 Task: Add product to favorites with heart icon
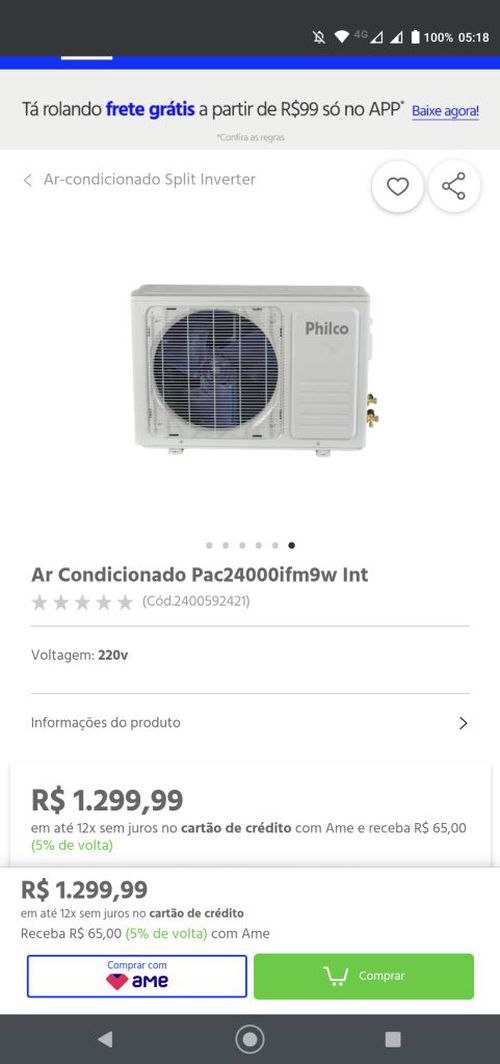pyautogui.click(x=398, y=186)
